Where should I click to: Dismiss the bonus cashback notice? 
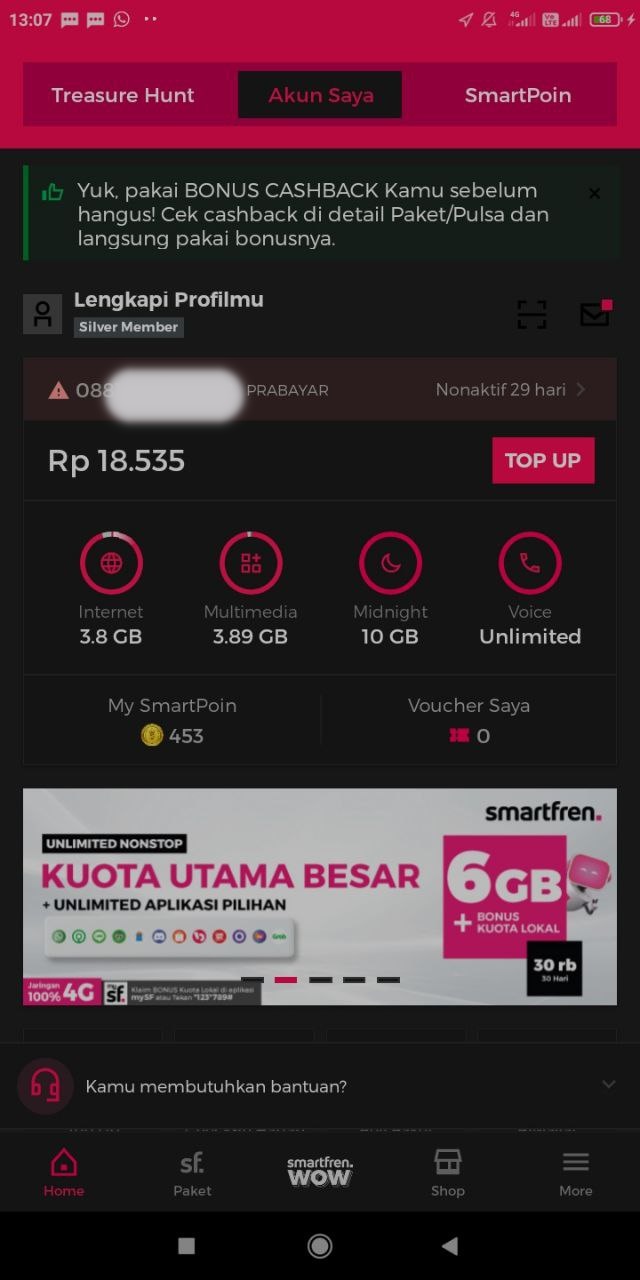594,194
